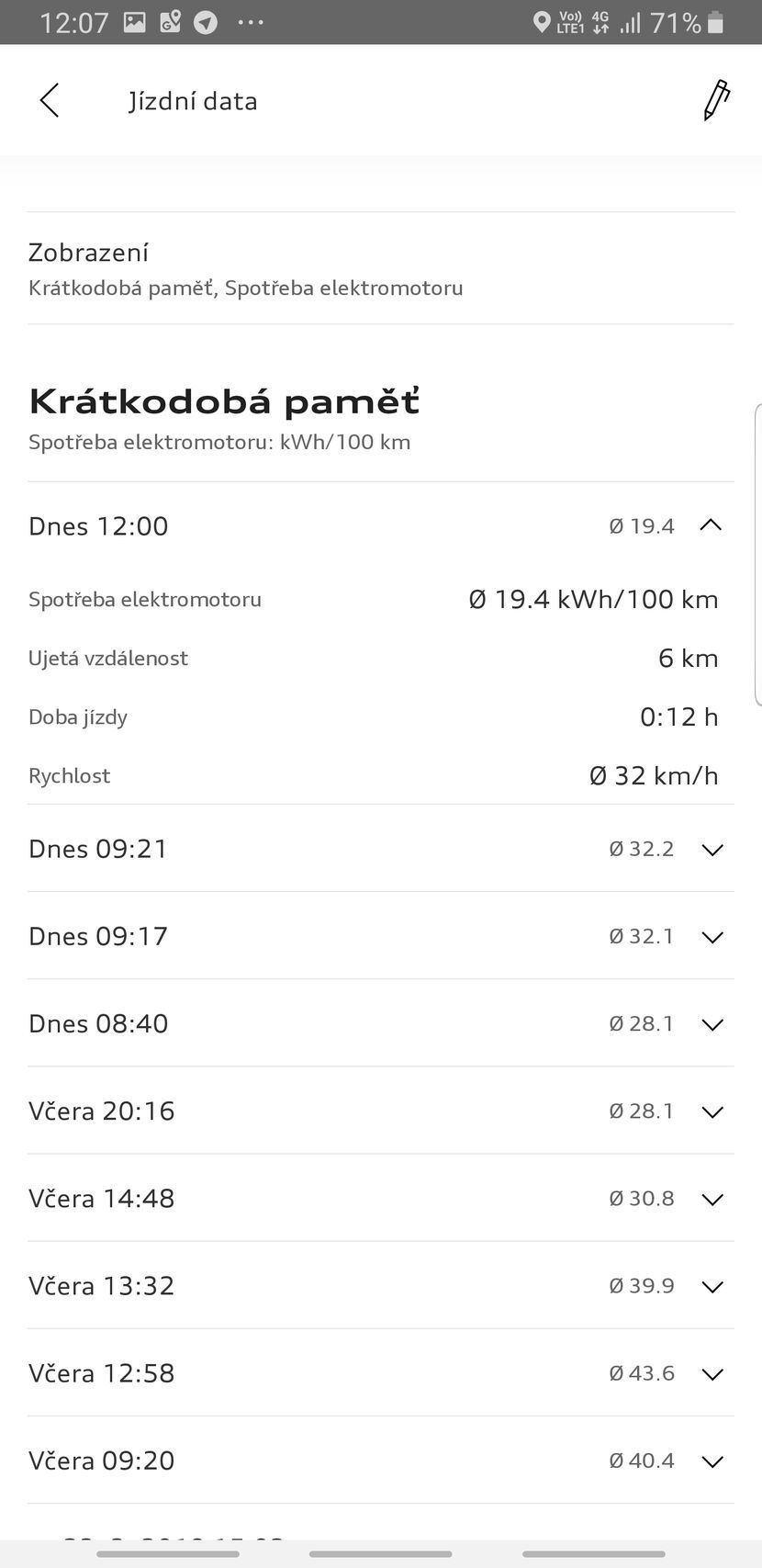The height and width of the screenshot is (1568, 762).
Task: Show details for Dnes 08:40
Action: [712, 1024]
